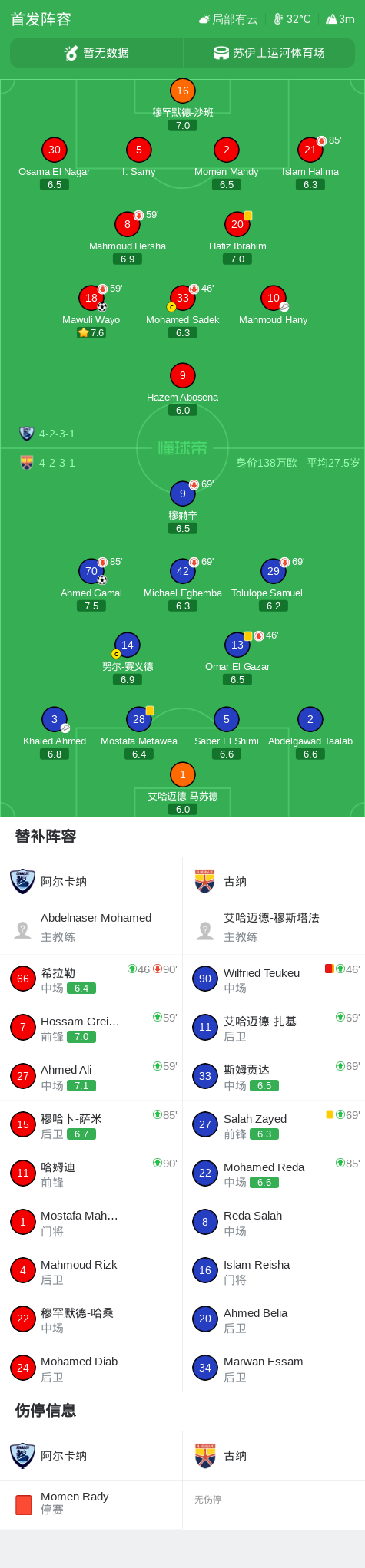
Task: Open Ahmed Gamal number 70
Action: point(91,585)
